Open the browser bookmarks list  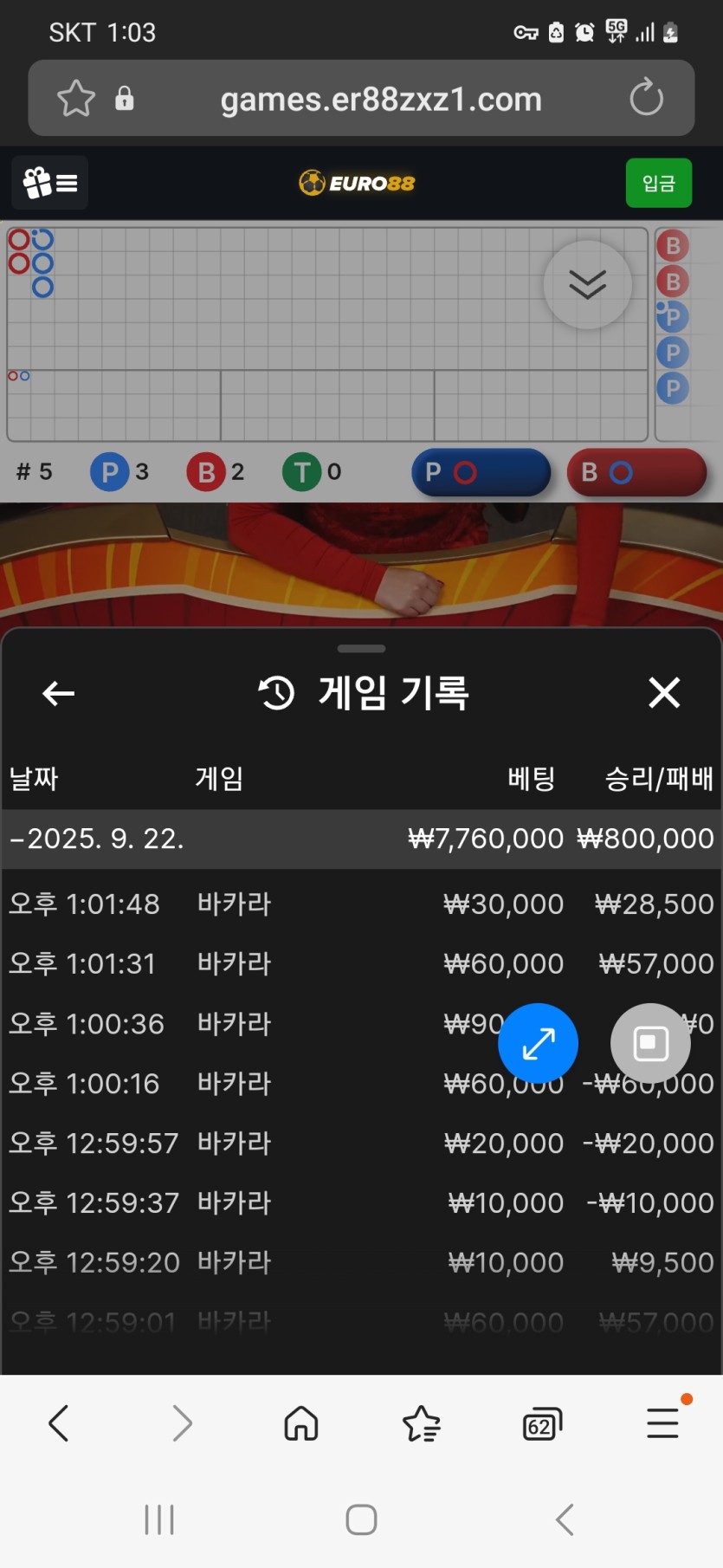[x=422, y=1422]
